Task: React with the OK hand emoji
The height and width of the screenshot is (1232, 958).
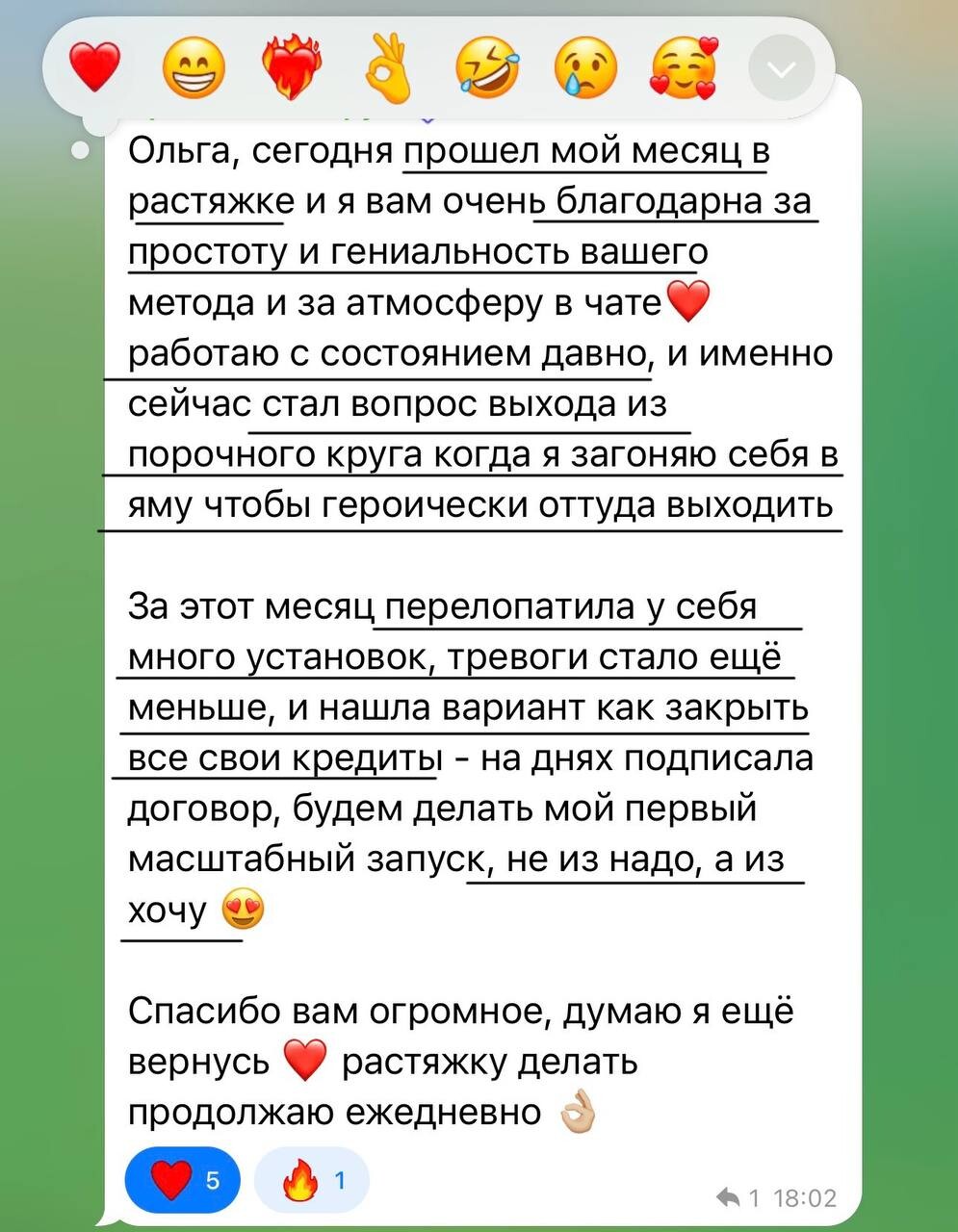Action: tap(389, 69)
